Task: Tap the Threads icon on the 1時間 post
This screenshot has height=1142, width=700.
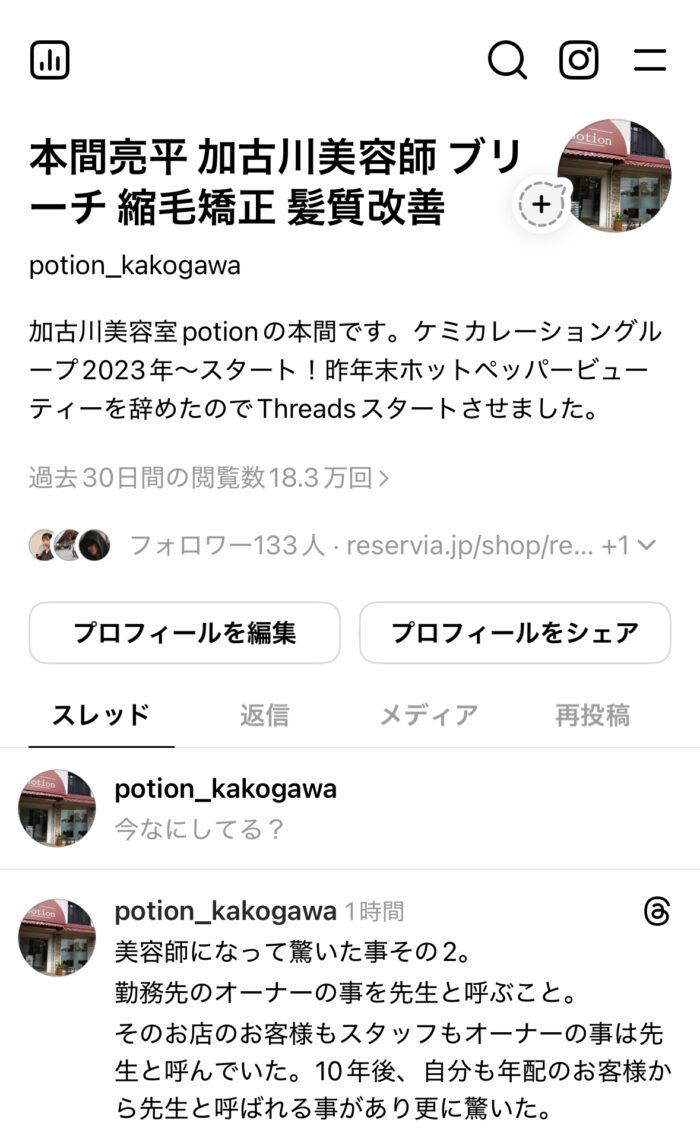Action: click(657, 911)
